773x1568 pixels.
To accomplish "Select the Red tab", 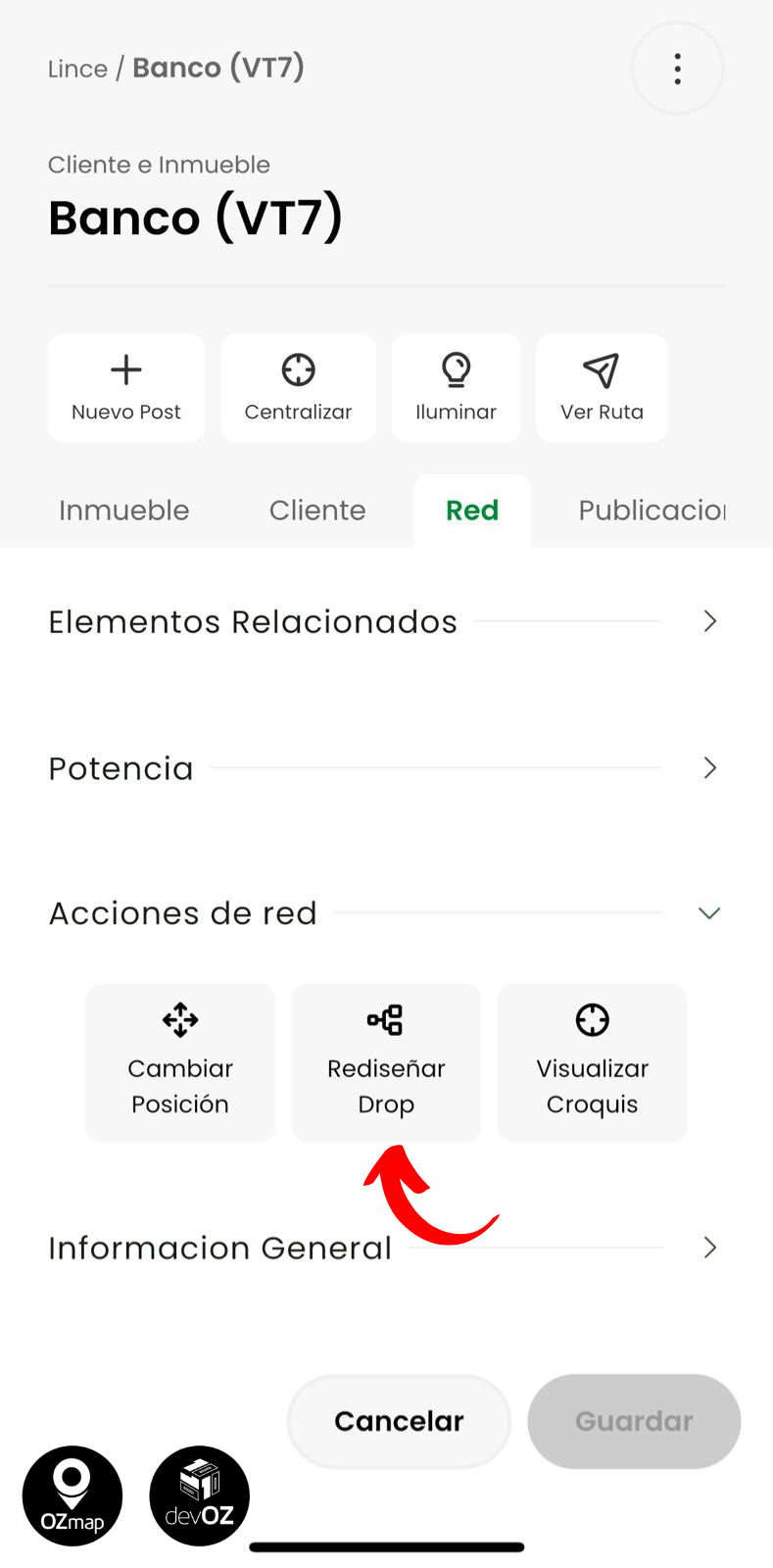I will pyautogui.click(x=472, y=511).
